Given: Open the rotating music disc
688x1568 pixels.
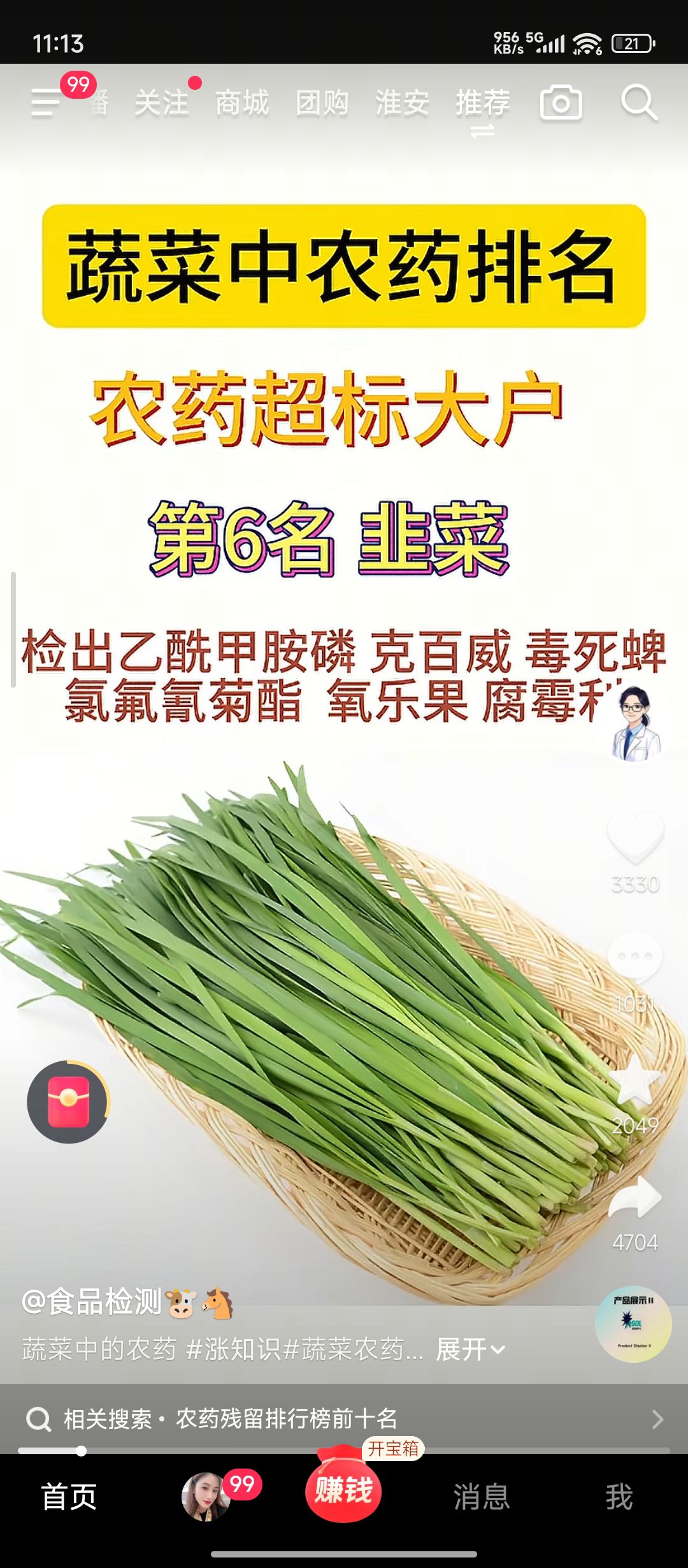Looking at the screenshot, I should pyautogui.click(x=633, y=1324).
